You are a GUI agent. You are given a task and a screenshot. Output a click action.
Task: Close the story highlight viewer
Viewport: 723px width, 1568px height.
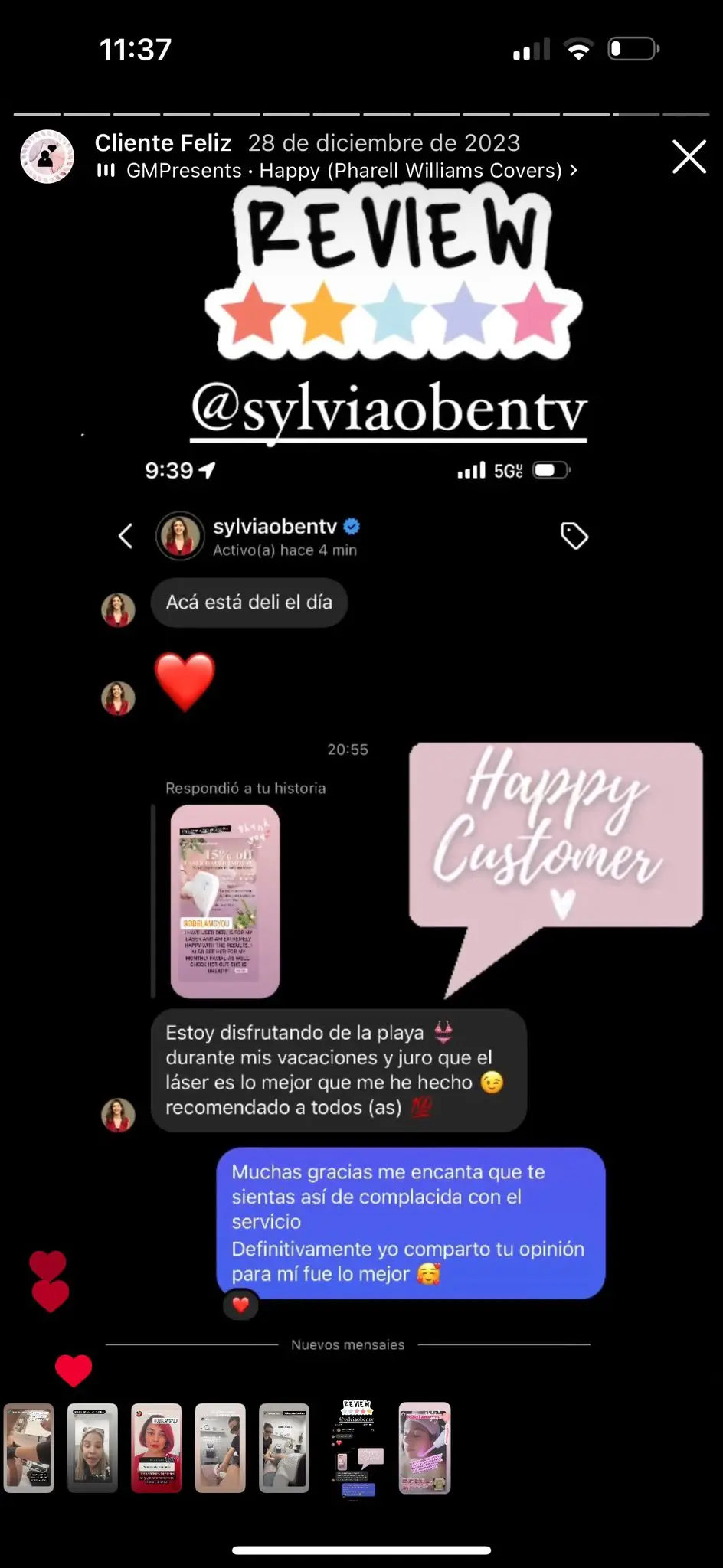point(689,157)
